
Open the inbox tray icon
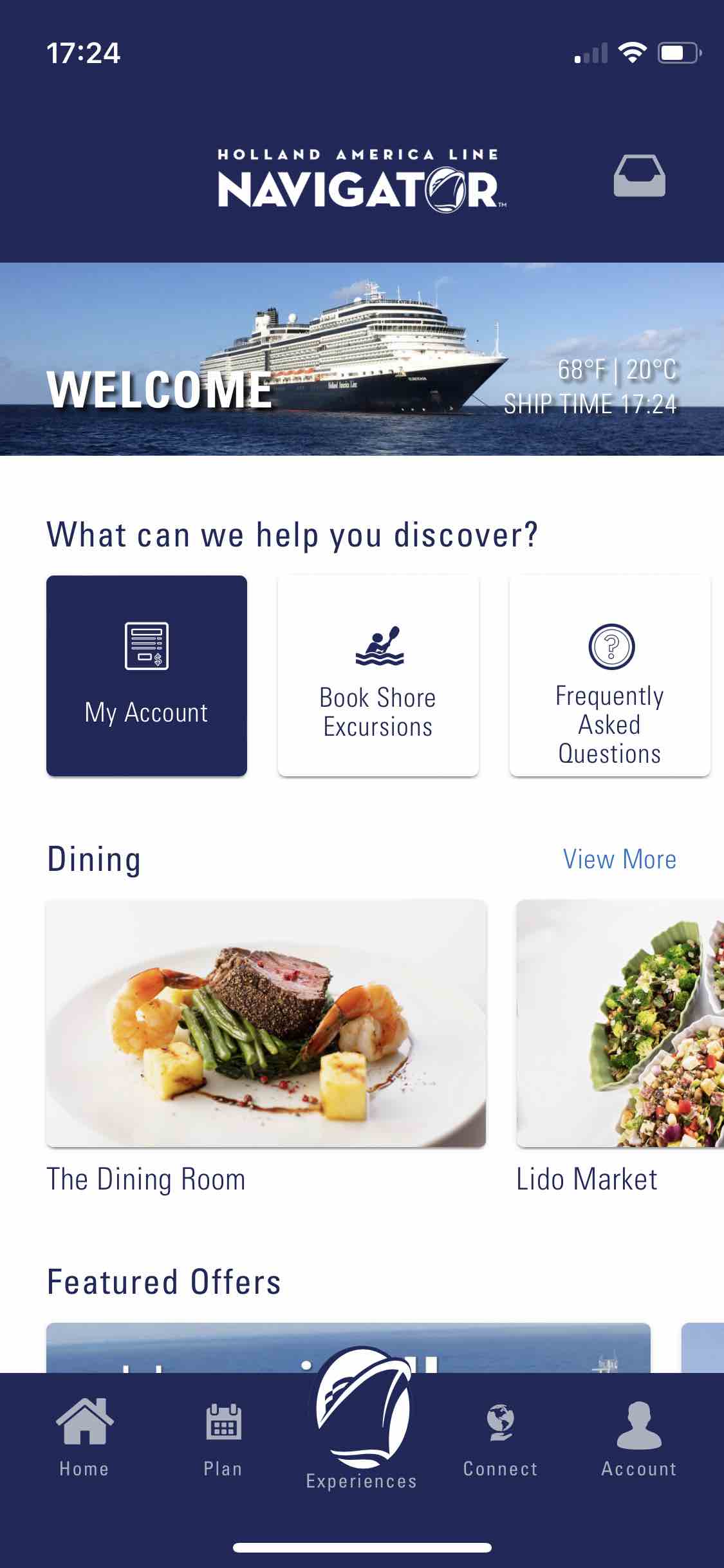(x=639, y=176)
